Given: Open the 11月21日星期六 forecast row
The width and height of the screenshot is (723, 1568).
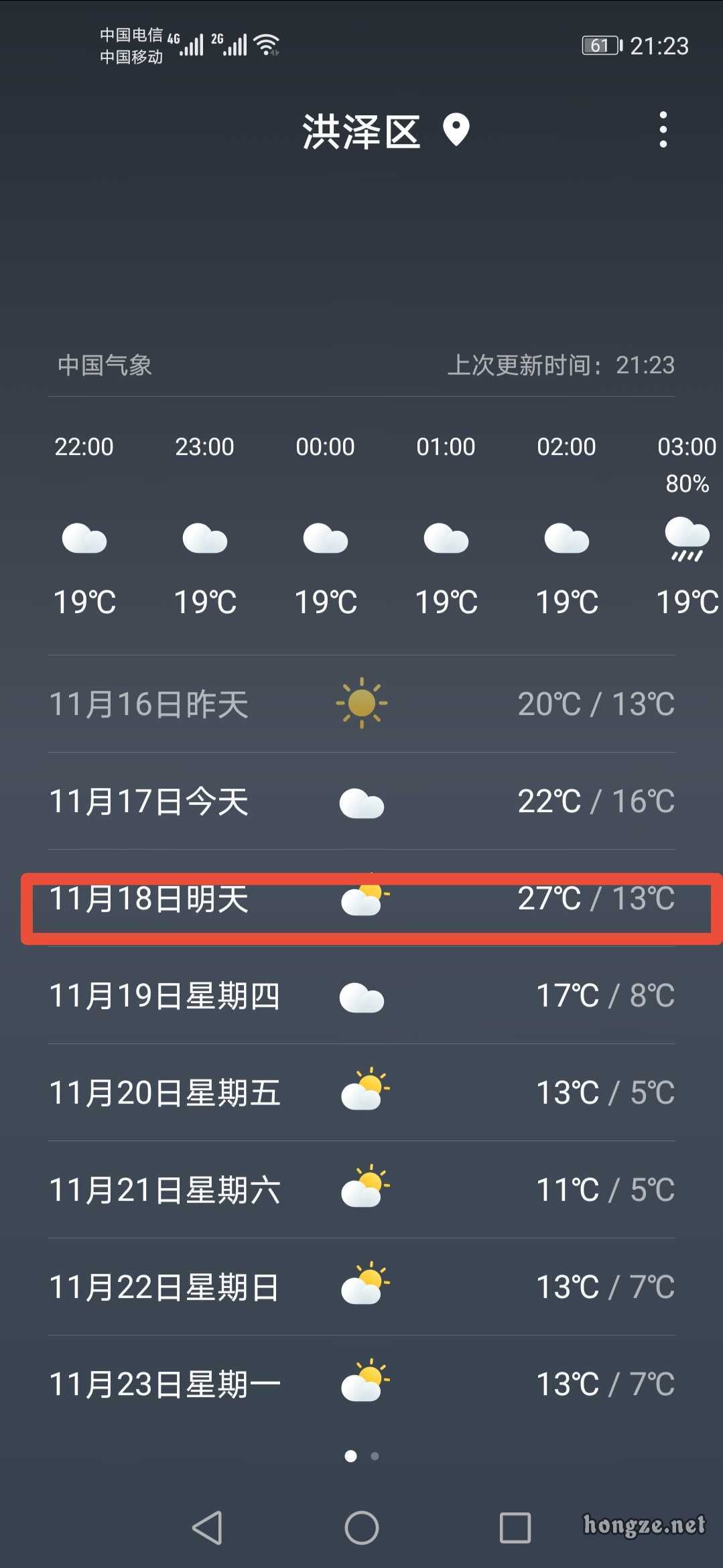Looking at the screenshot, I should (x=362, y=1190).
